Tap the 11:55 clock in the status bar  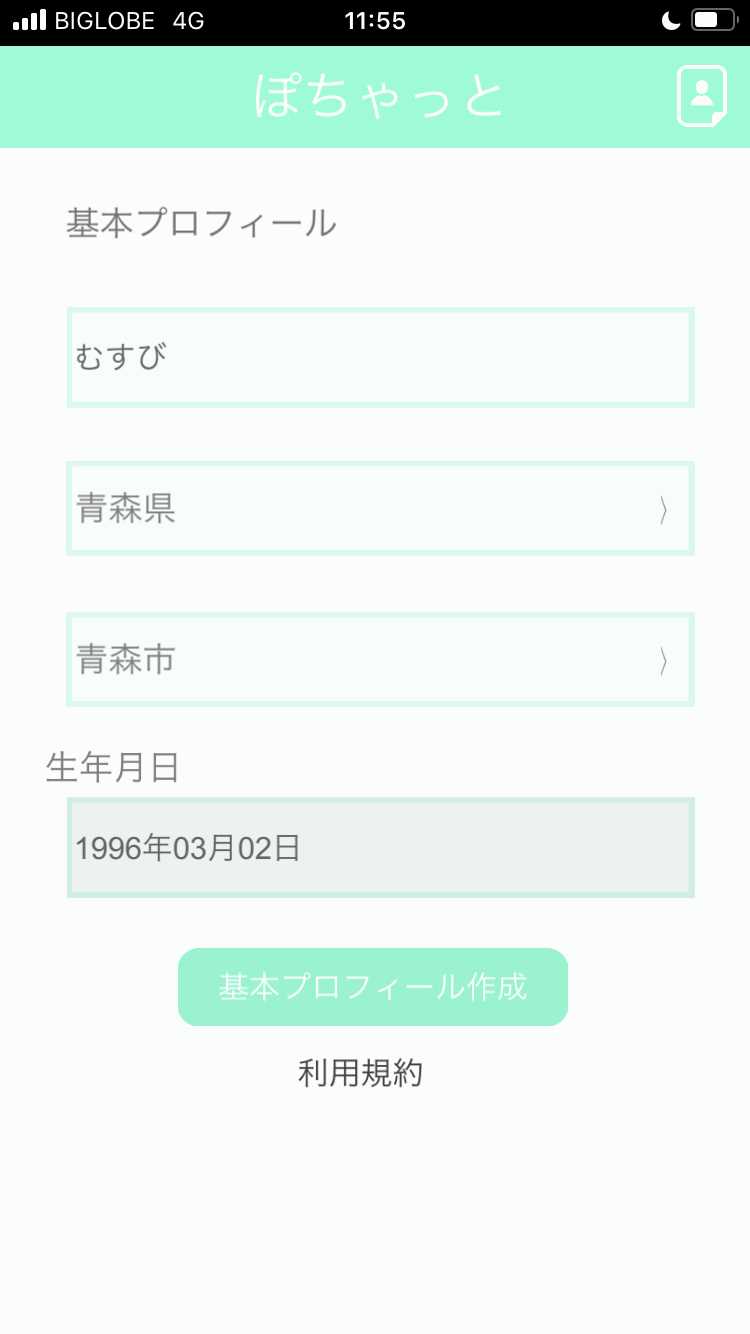click(375, 20)
